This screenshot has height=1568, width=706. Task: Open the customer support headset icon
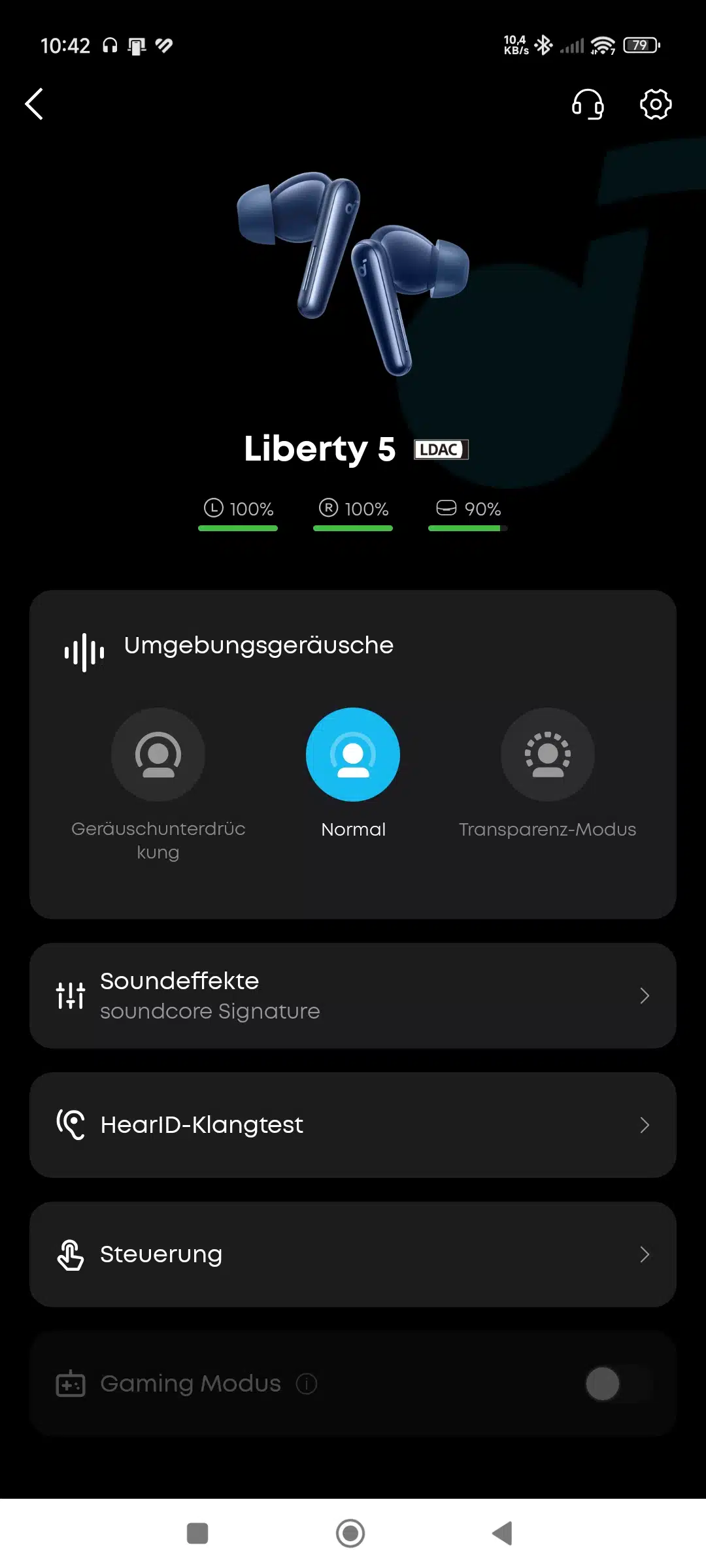tap(588, 104)
